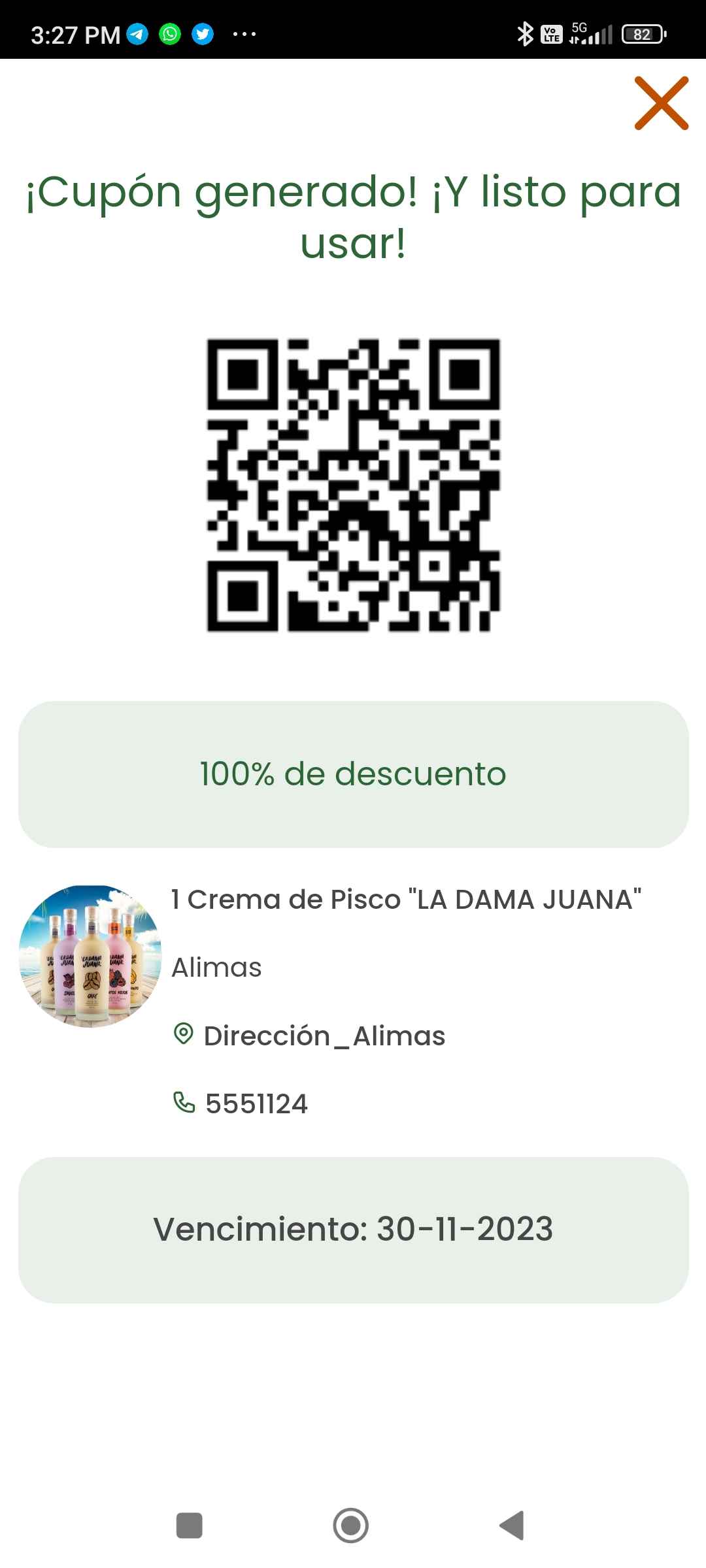The width and height of the screenshot is (706, 1568).
Task: Call Alimas at 5551124
Action: point(240,1103)
